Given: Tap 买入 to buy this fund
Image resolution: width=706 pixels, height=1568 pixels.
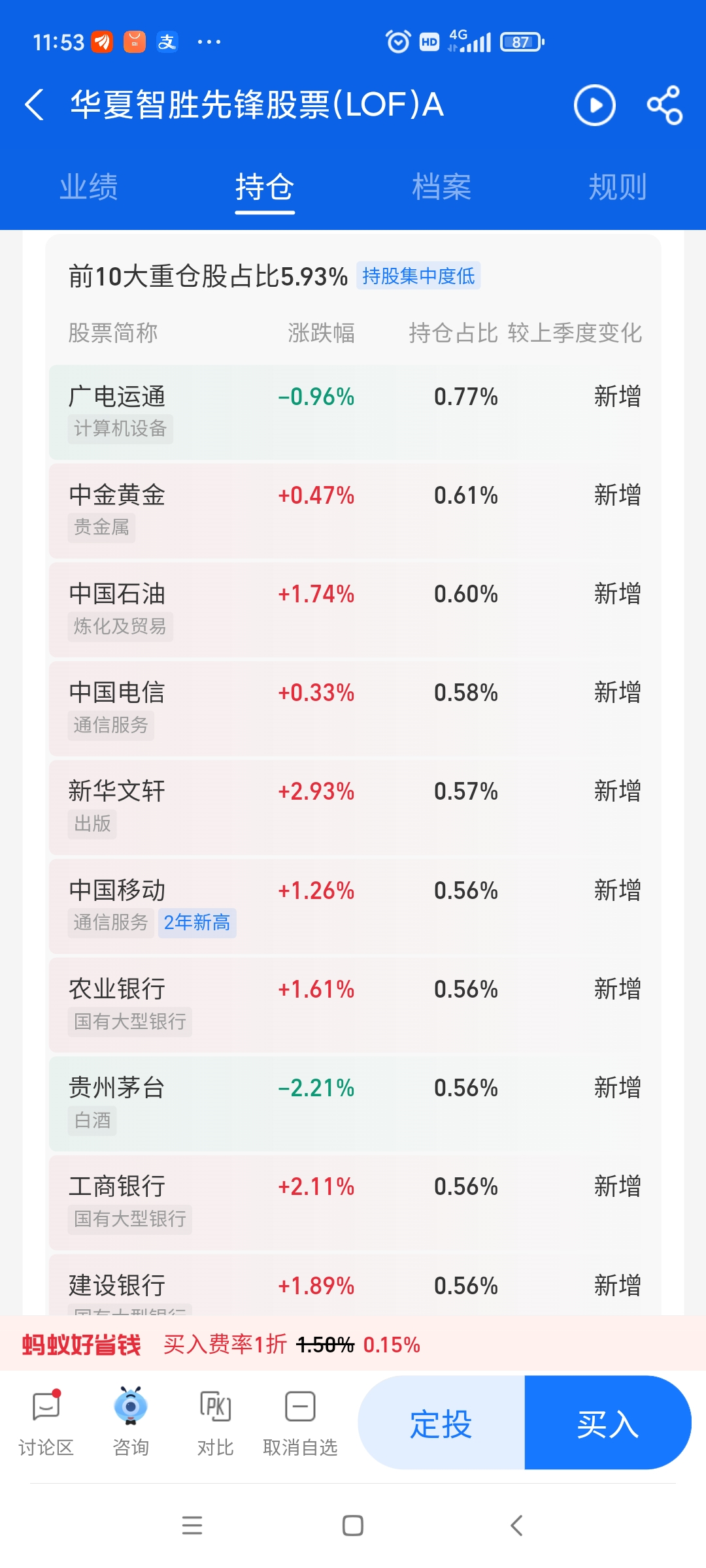Looking at the screenshot, I should pos(607,1423).
